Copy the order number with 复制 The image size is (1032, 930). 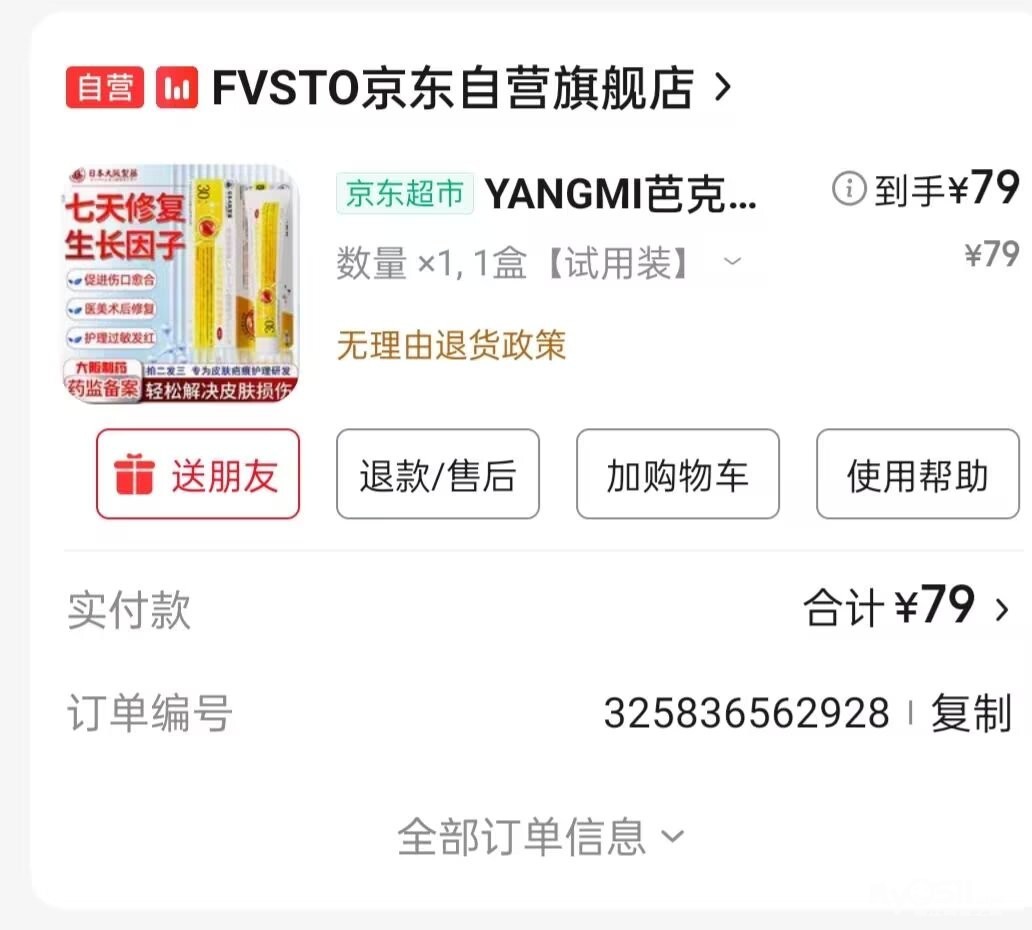click(x=971, y=714)
